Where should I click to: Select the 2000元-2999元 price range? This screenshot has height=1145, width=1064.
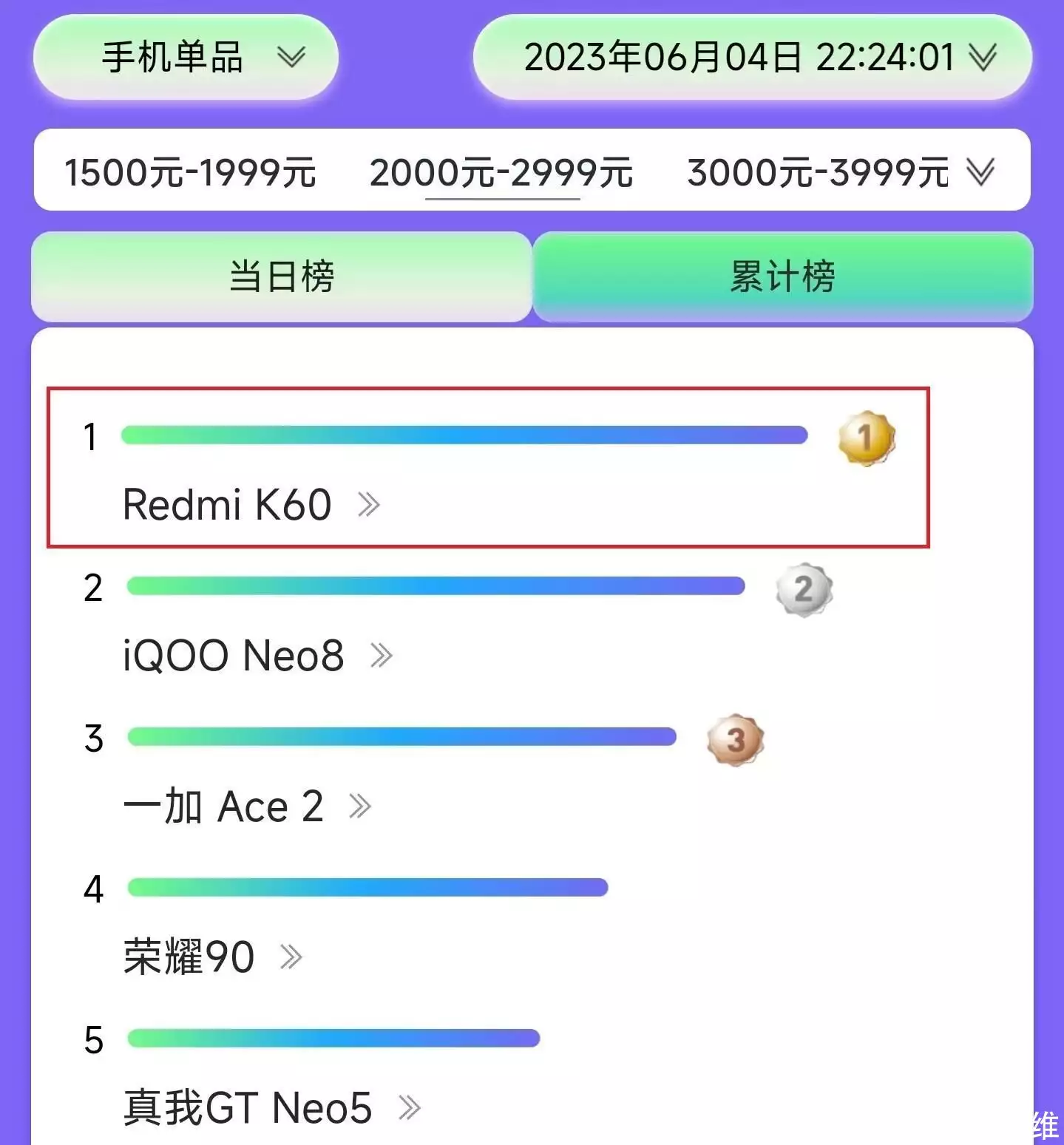click(501, 172)
